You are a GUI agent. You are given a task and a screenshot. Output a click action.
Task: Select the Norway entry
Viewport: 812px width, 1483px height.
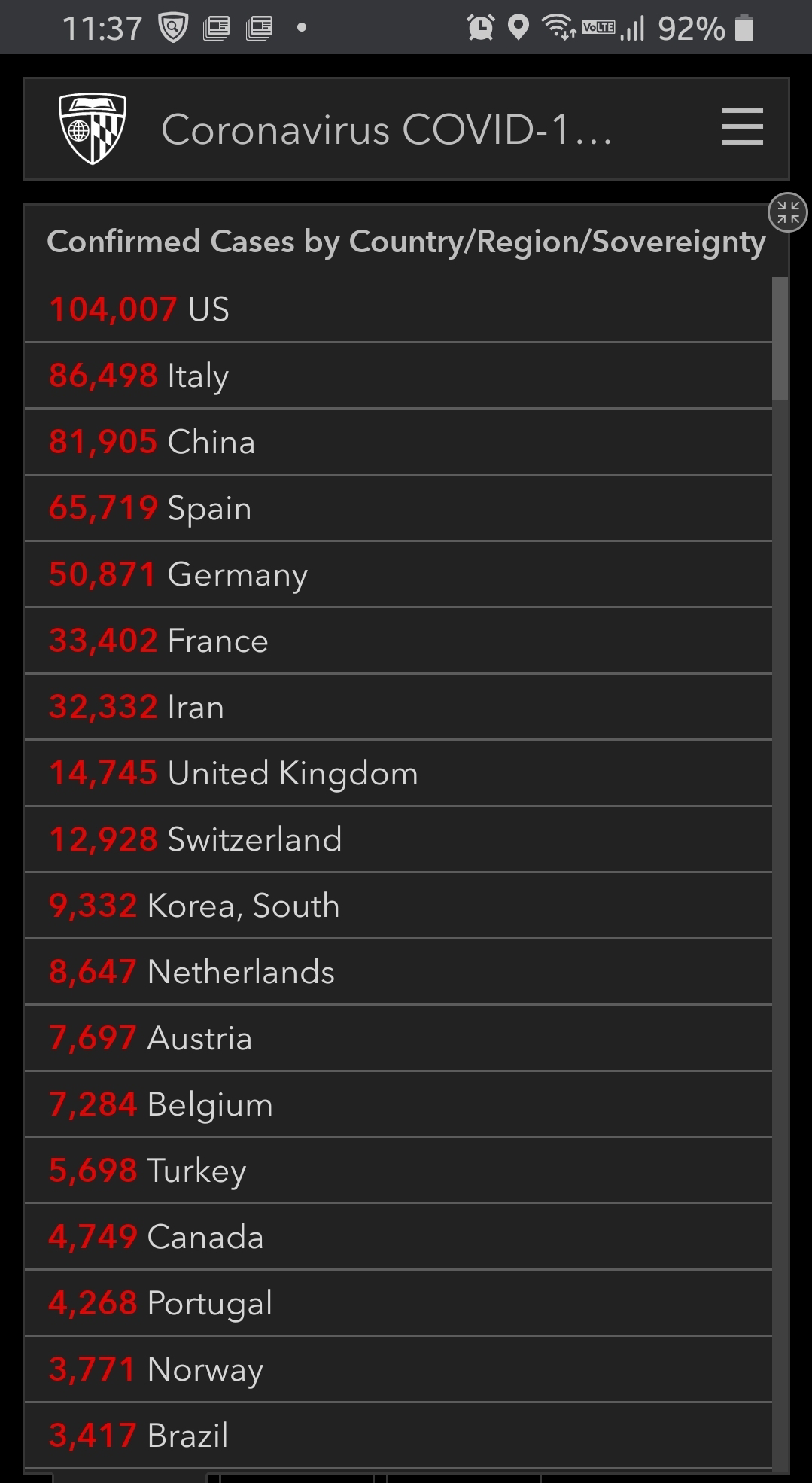point(398,1369)
